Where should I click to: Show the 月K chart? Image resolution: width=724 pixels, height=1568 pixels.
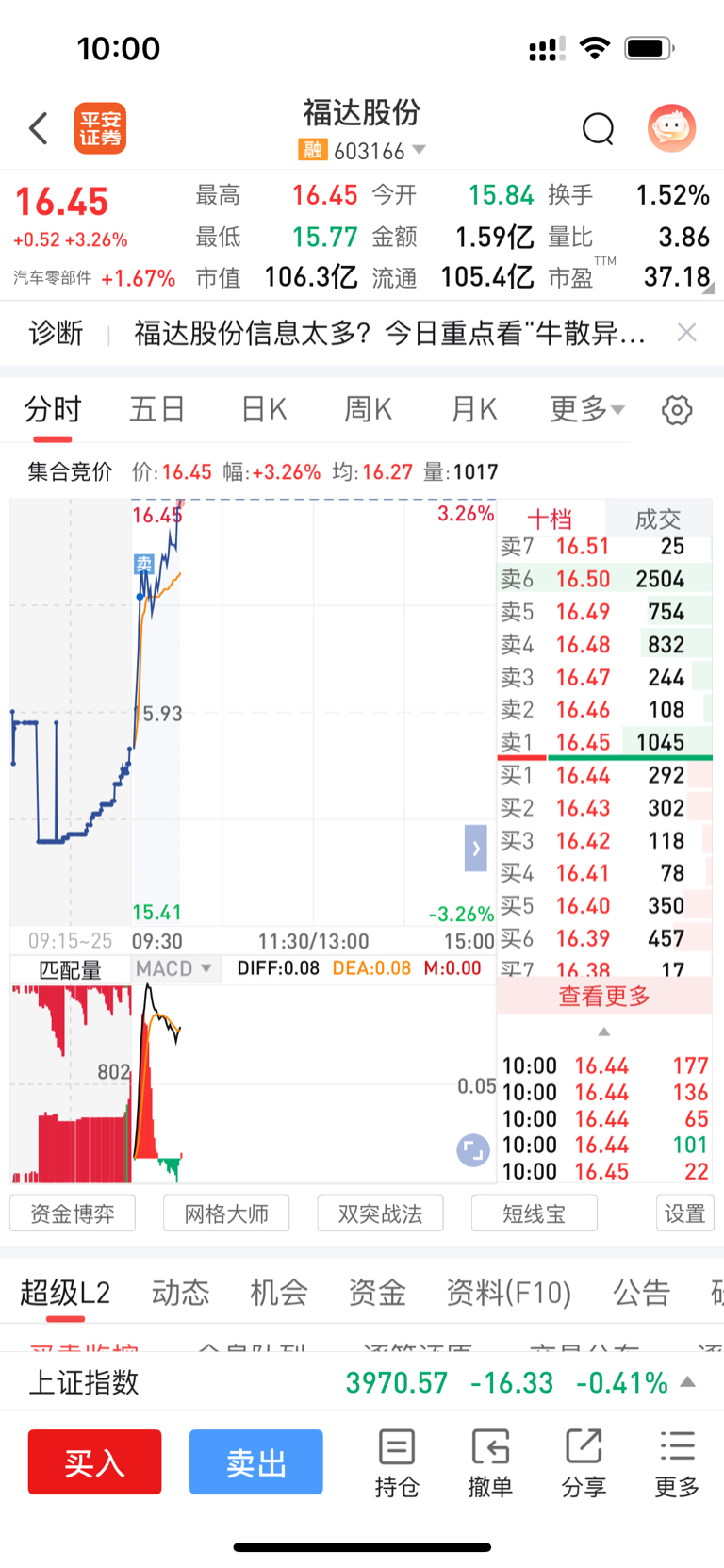[473, 410]
